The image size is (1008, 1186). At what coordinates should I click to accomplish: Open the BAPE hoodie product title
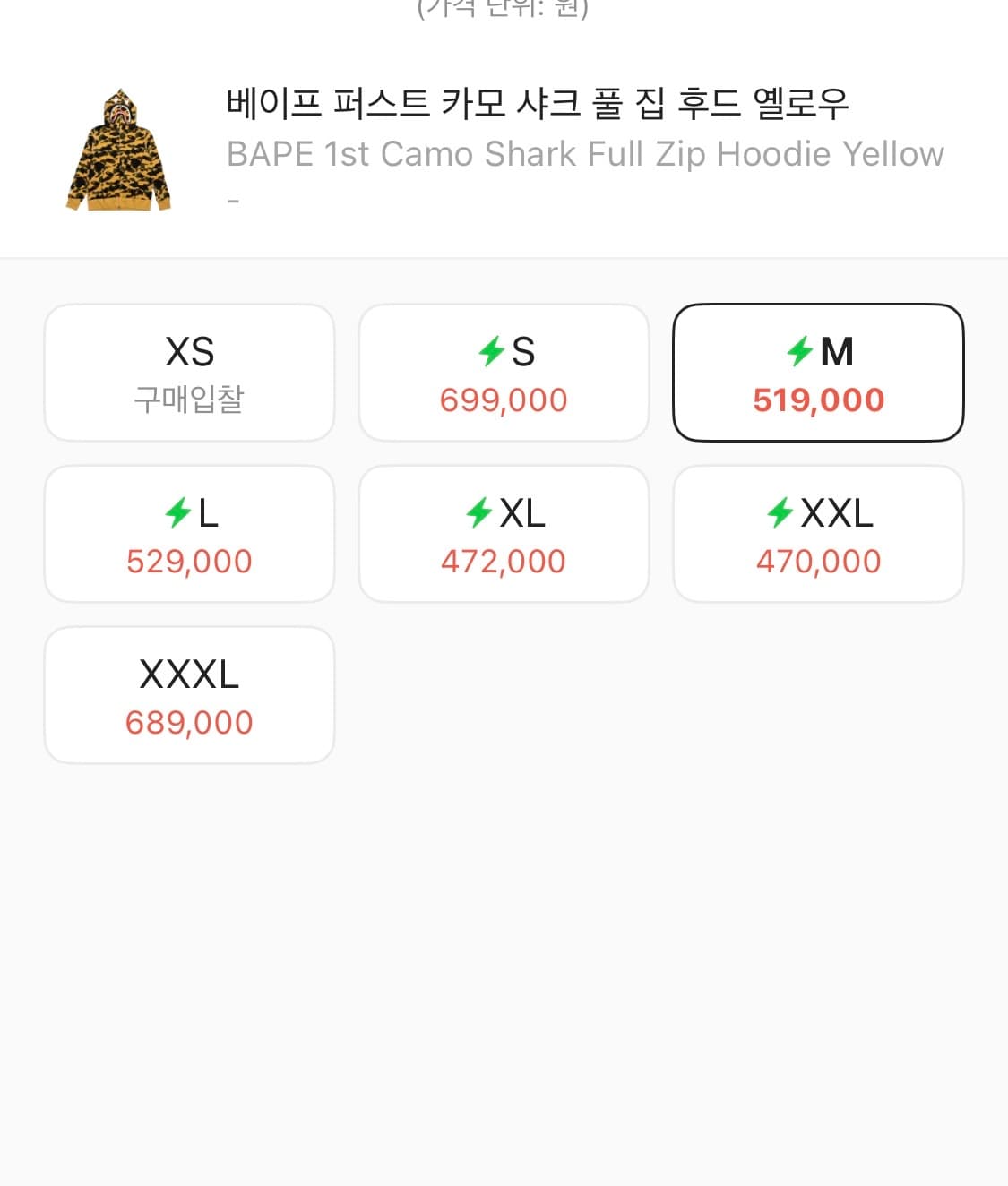click(x=538, y=103)
